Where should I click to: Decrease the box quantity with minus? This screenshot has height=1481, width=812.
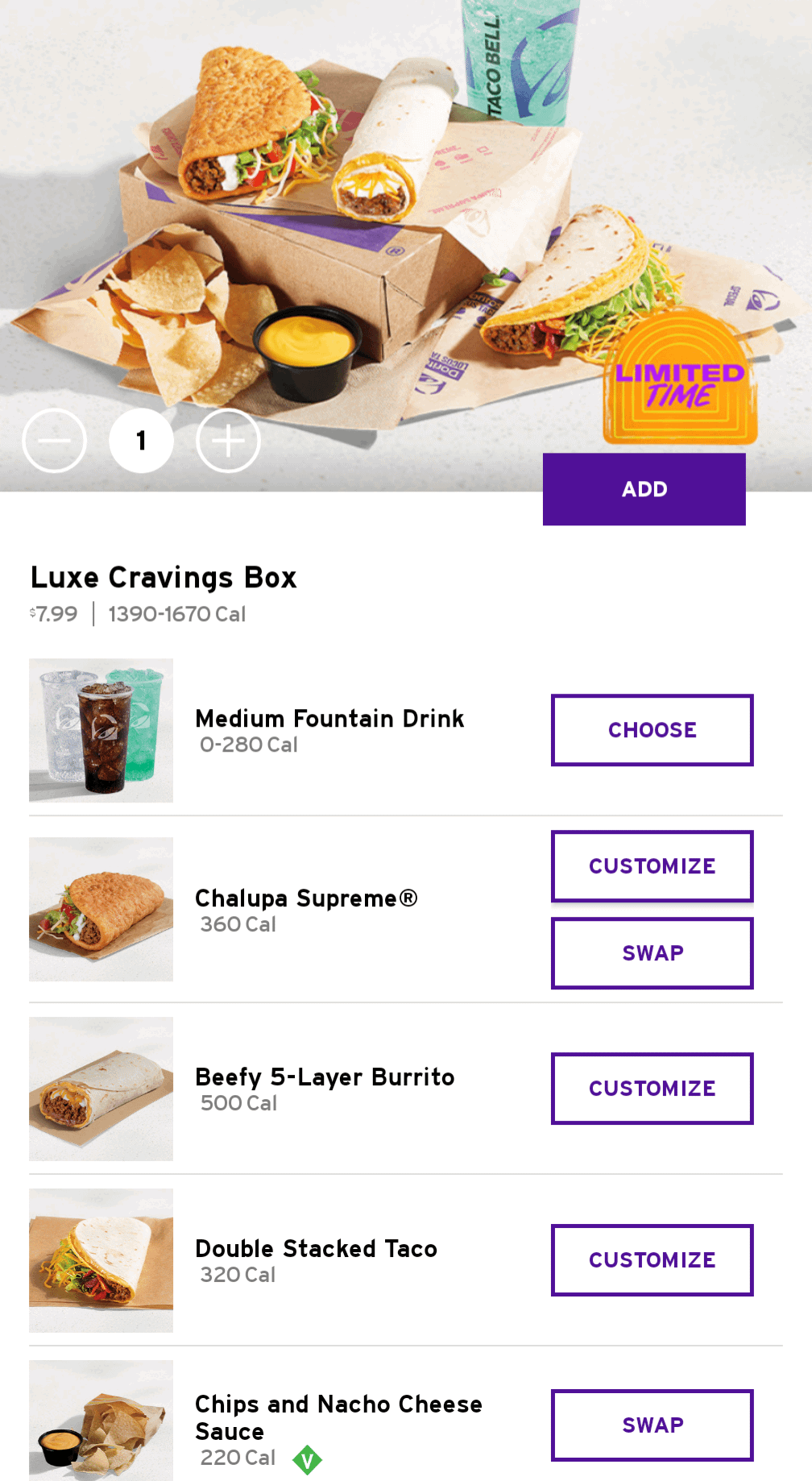pyautogui.click(x=55, y=441)
